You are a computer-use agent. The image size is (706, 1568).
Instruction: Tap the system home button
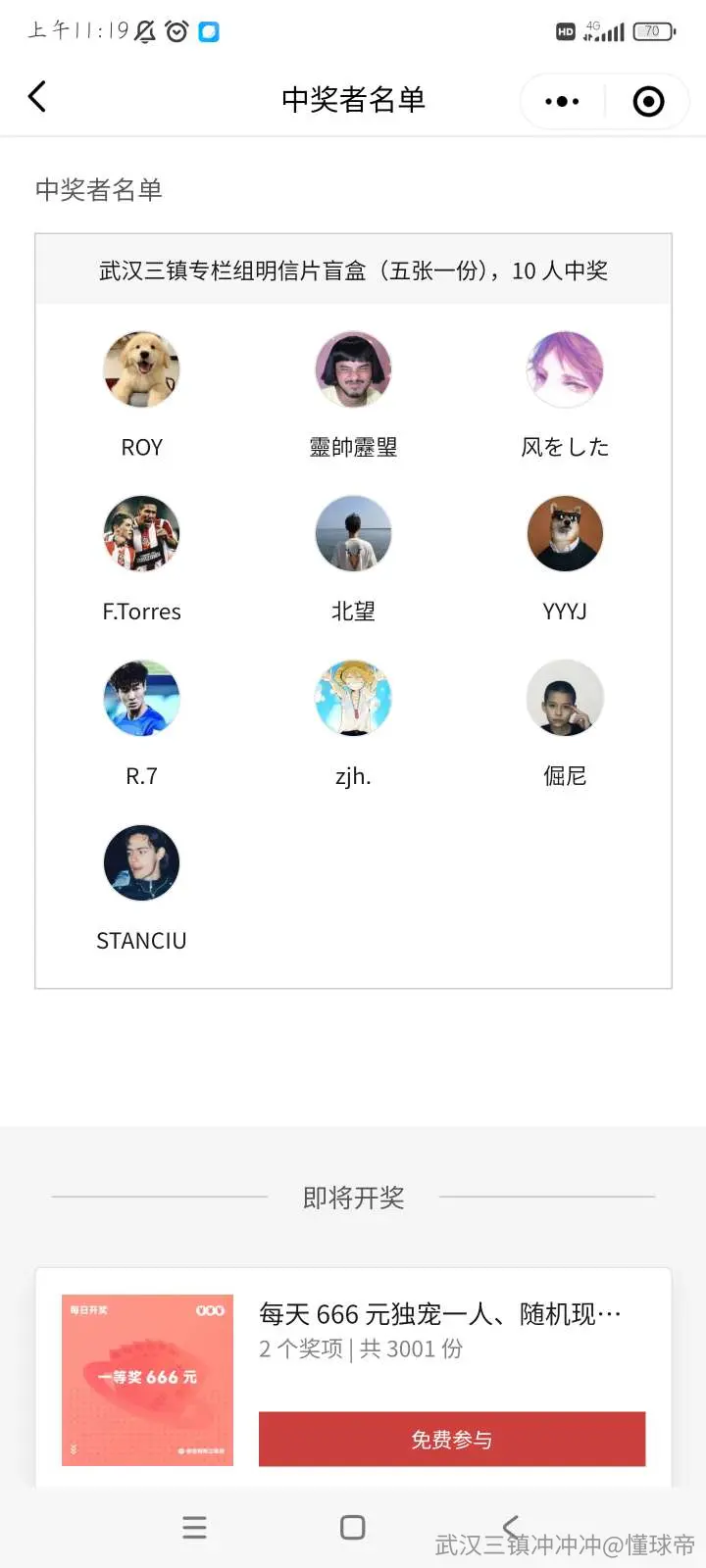[352, 1527]
